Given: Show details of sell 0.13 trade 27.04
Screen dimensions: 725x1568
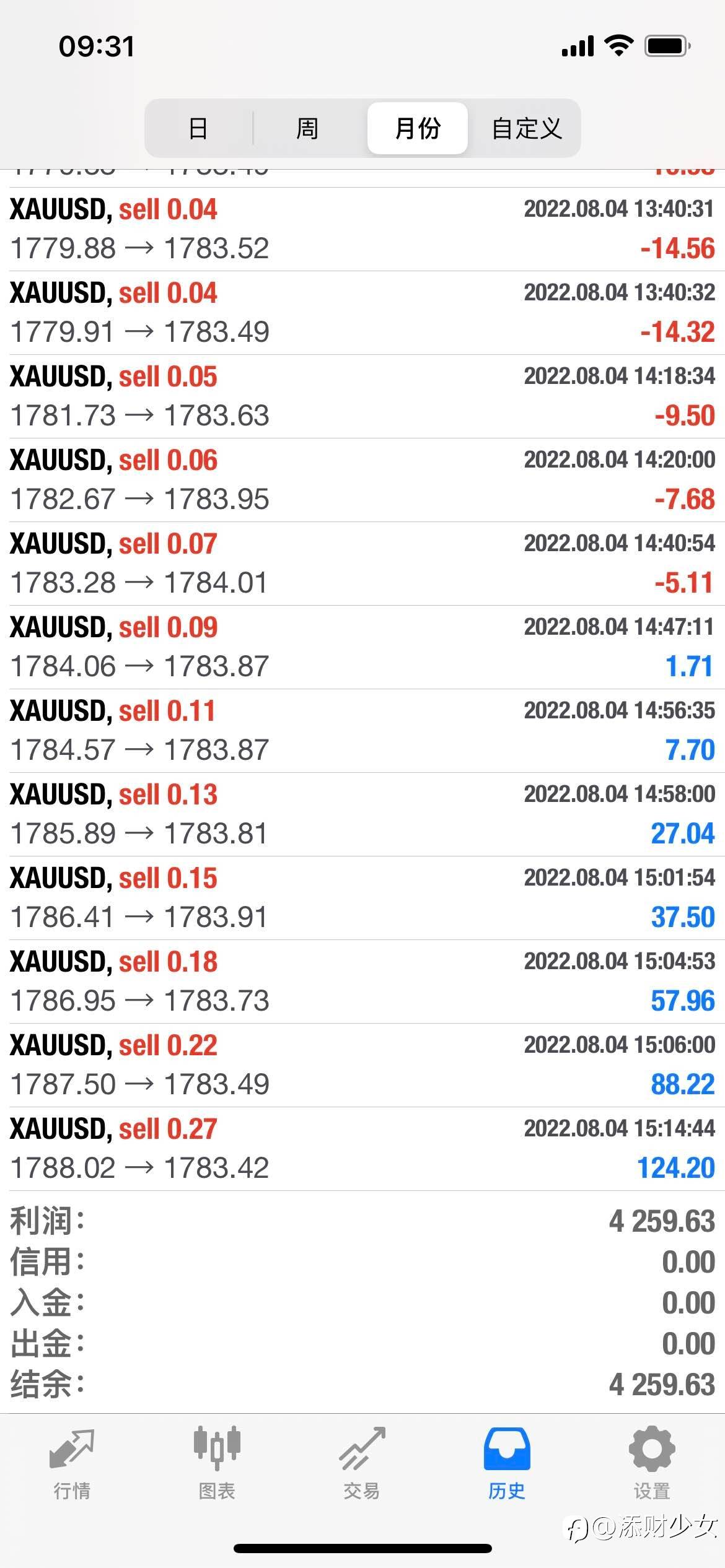Looking at the screenshot, I should (362, 814).
